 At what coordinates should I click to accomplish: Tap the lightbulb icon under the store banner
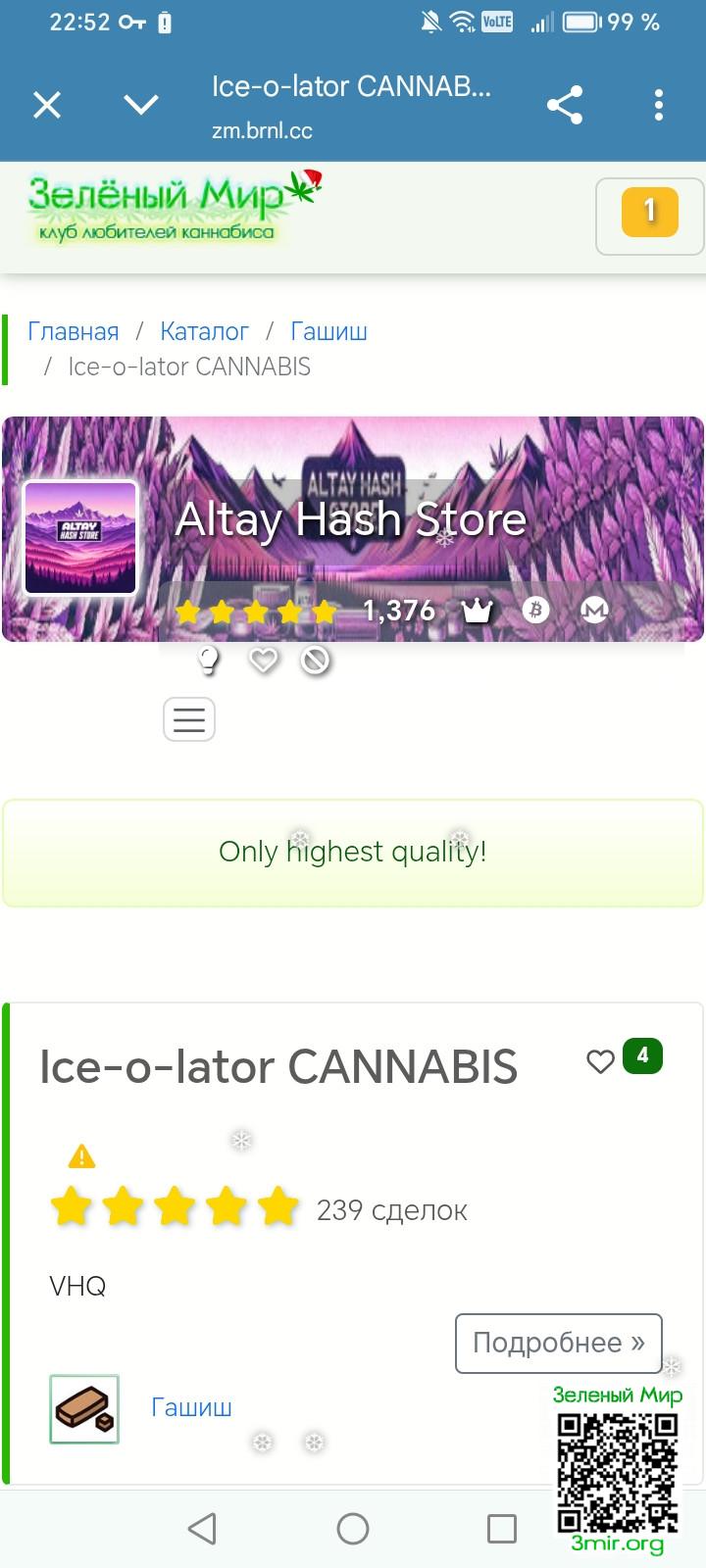(x=208, y=661)
